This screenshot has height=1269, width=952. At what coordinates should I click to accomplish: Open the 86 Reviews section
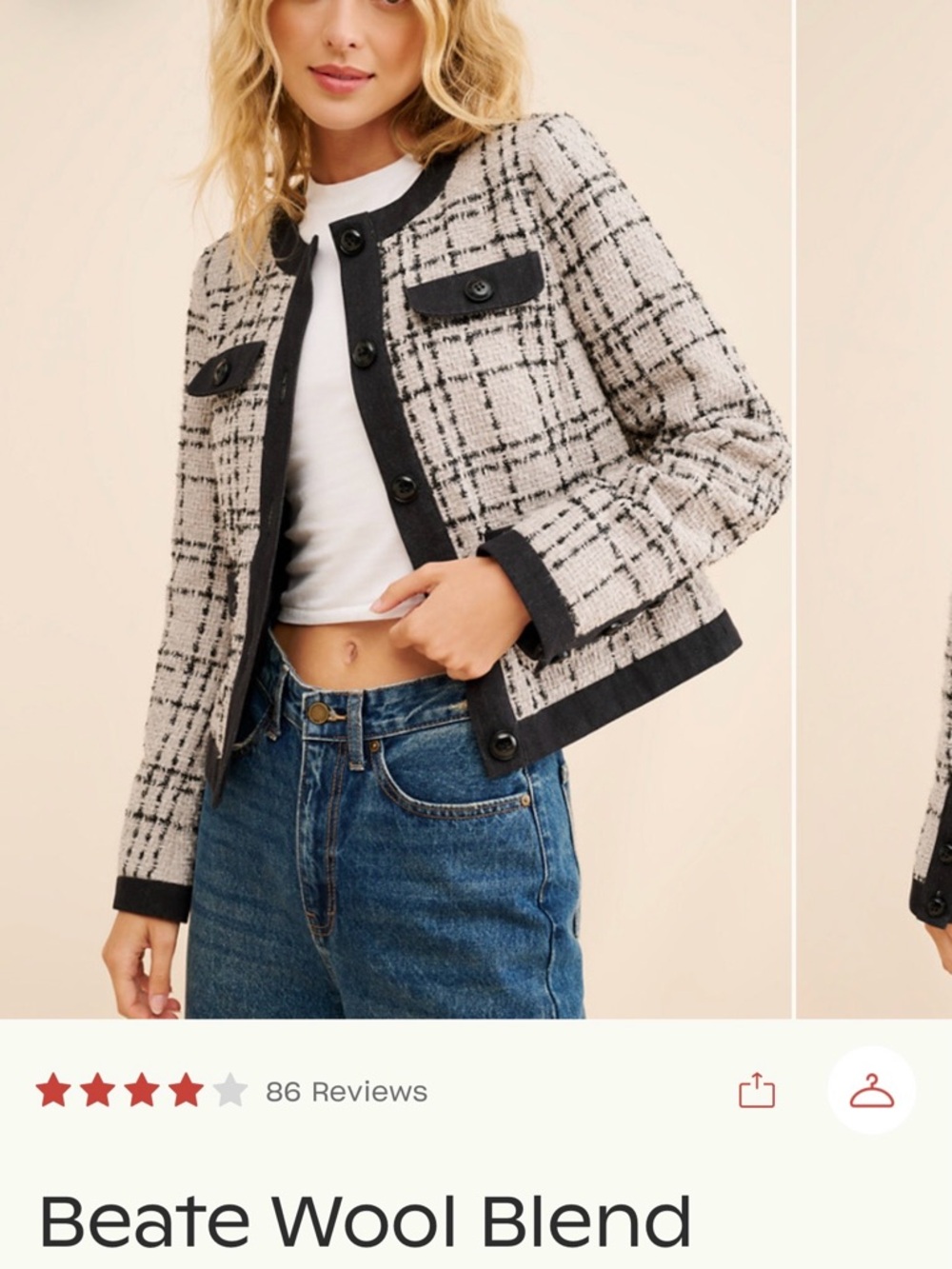pos(346,1092)
